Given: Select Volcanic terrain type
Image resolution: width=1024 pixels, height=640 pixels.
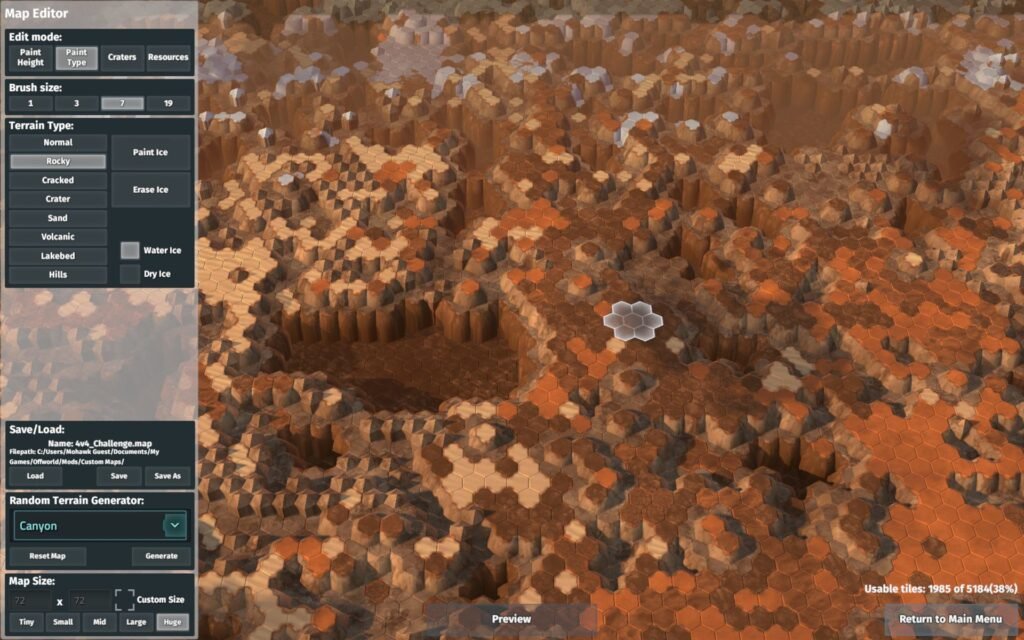Looking at the screenshot, I should 58,237.
